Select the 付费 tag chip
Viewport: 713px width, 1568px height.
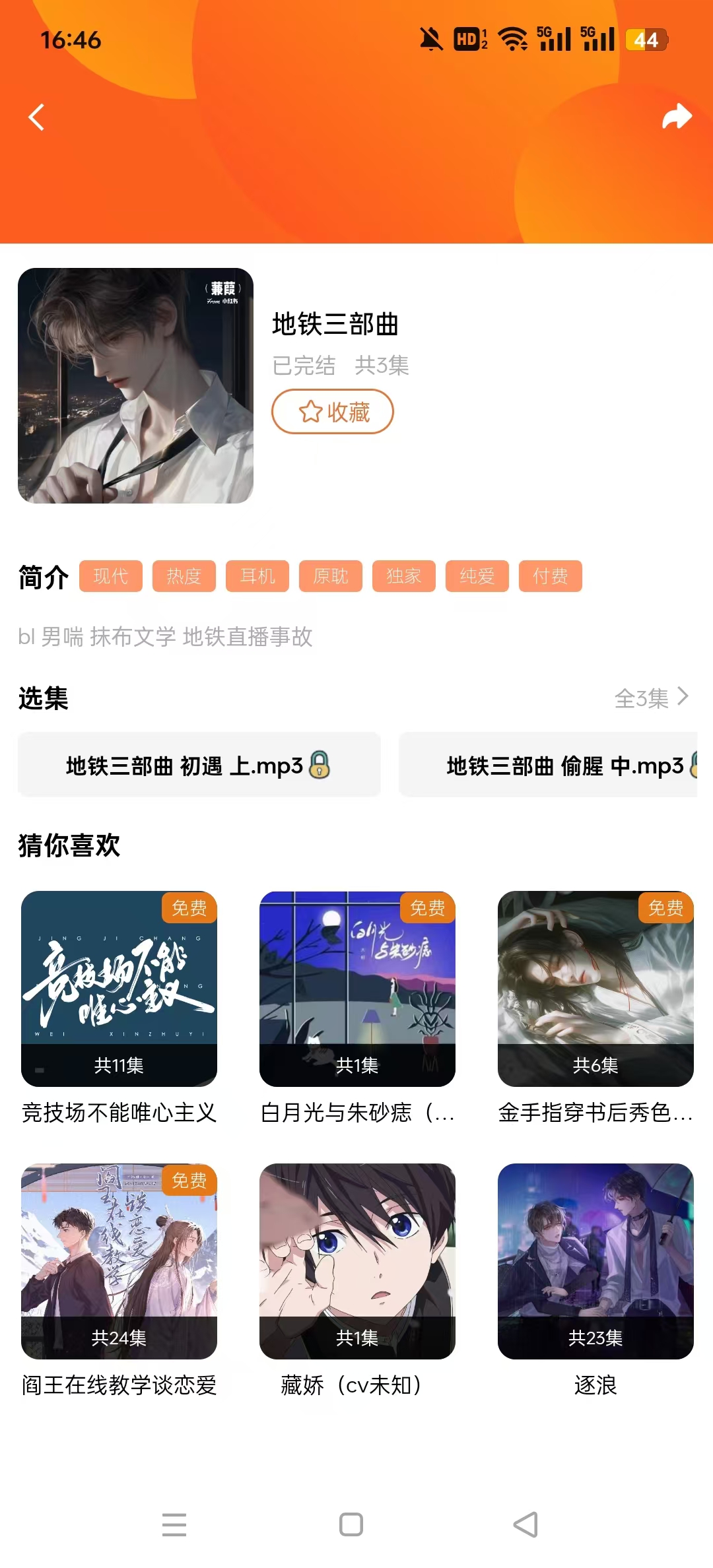click(550, 576)
